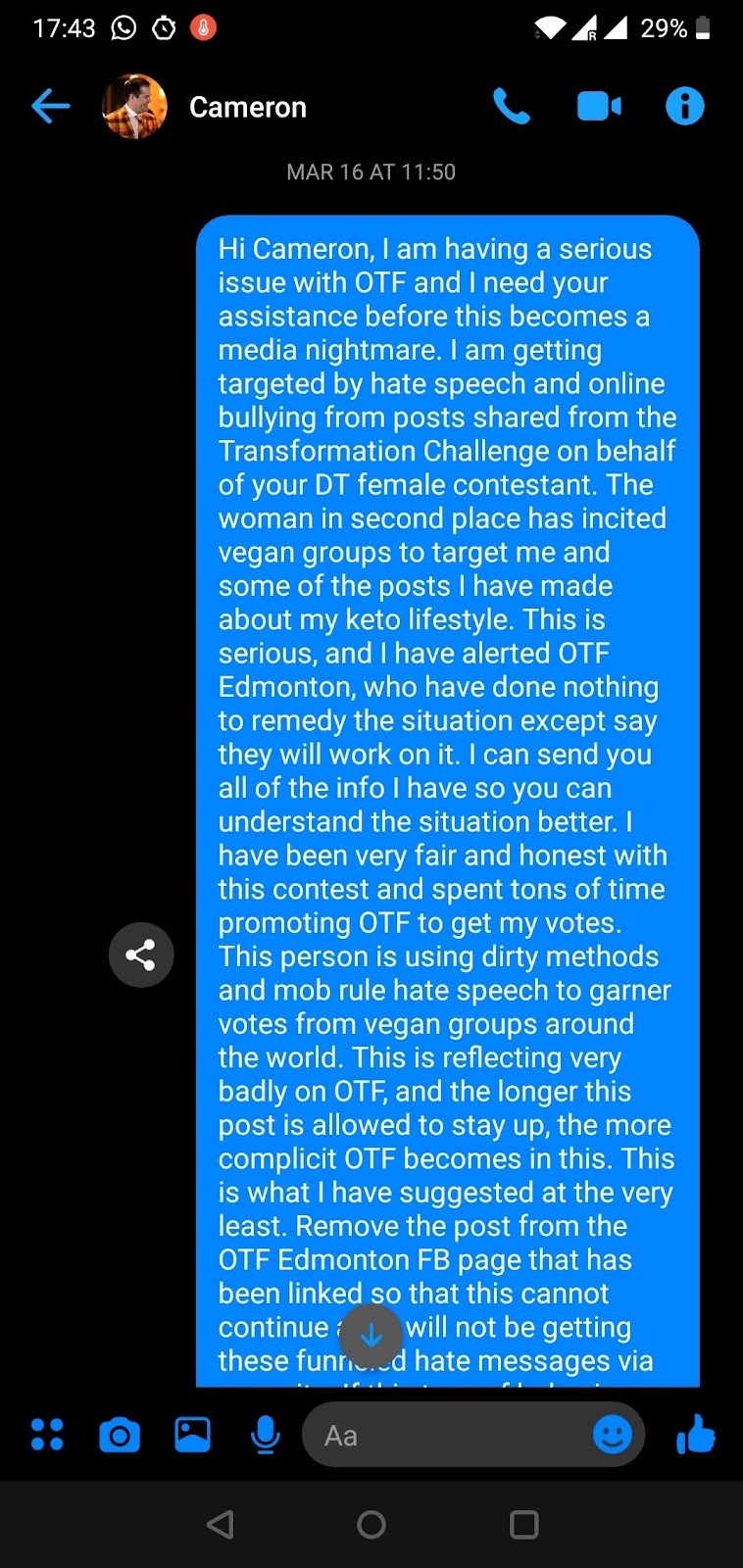Open Cameron's profile picture

point(135,107)
